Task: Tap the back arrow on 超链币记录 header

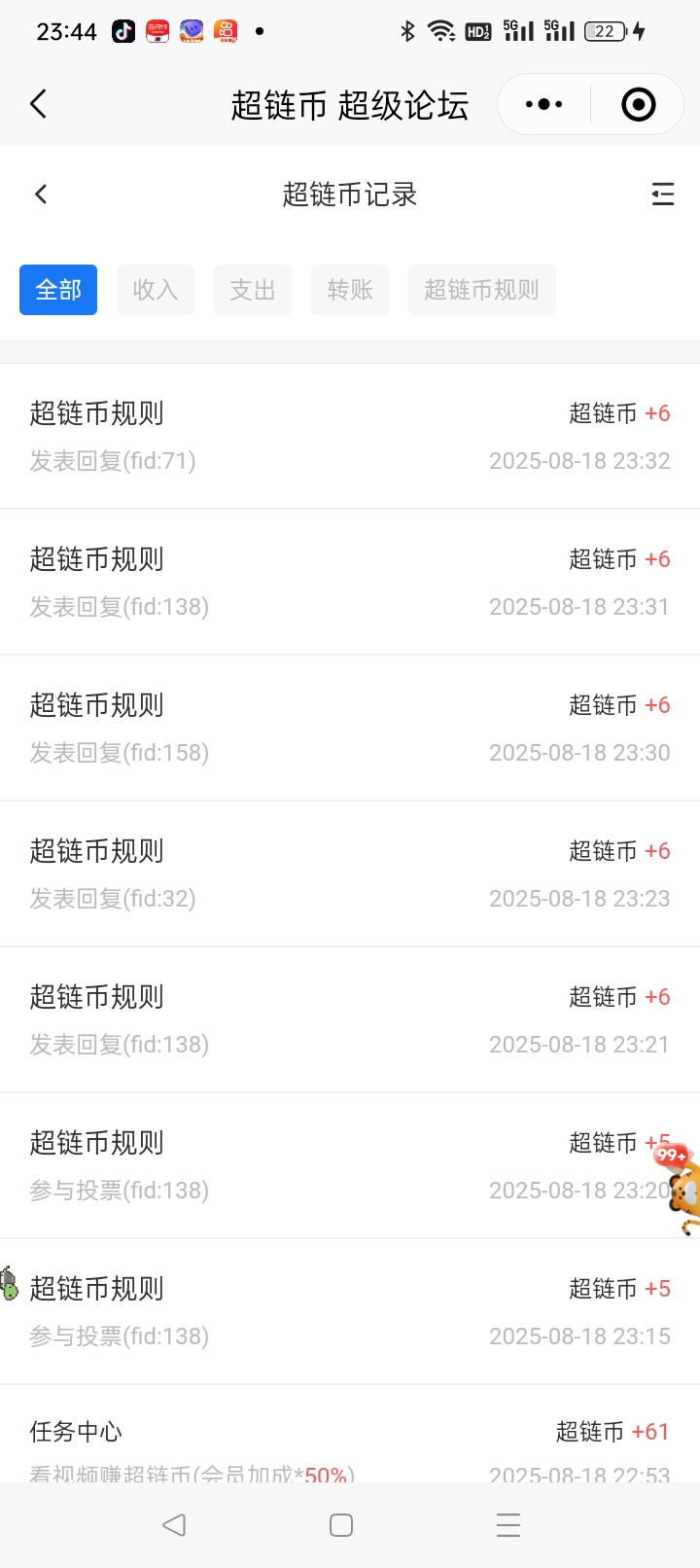Action: [x=41, y=194]
